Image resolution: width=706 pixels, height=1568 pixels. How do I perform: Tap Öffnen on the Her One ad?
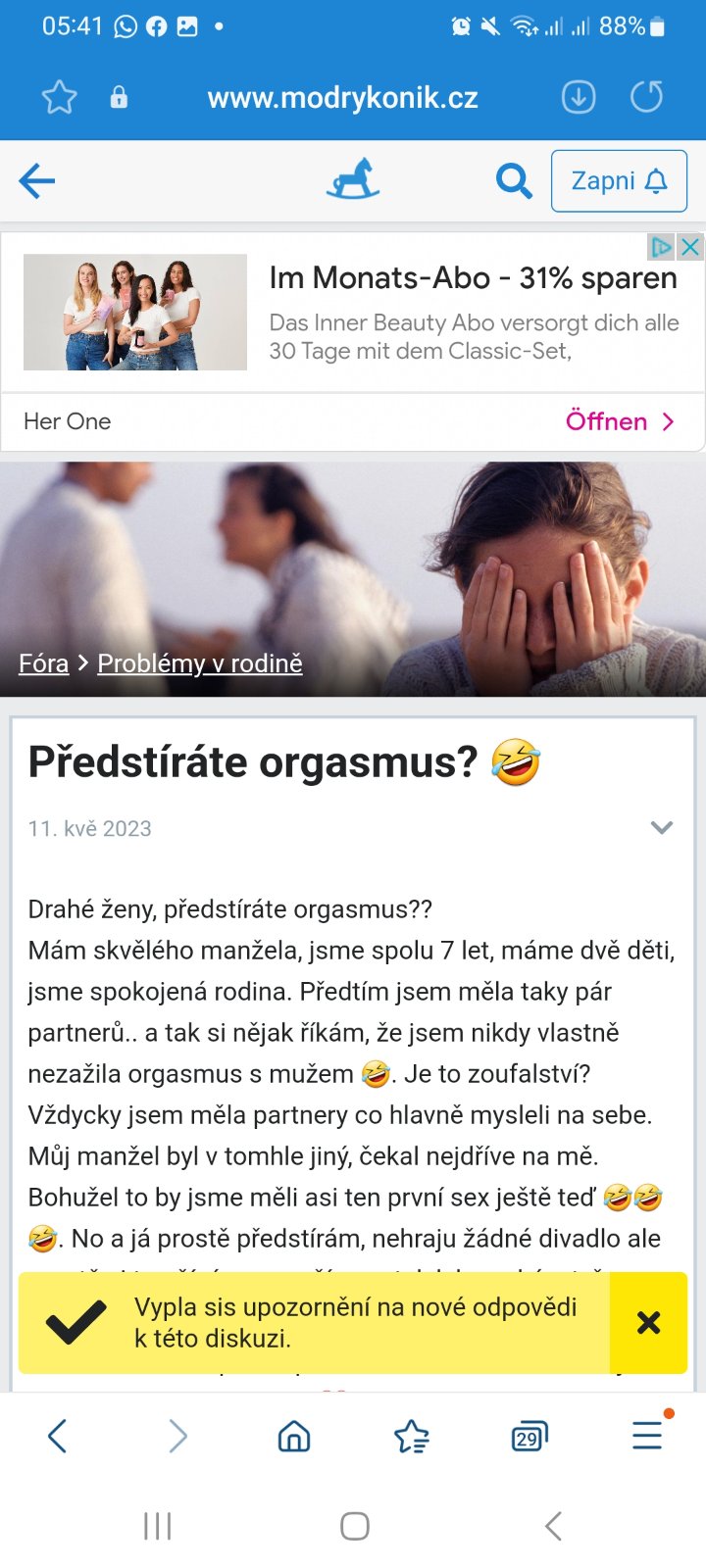pyautogui.click(x=620, y=421)
